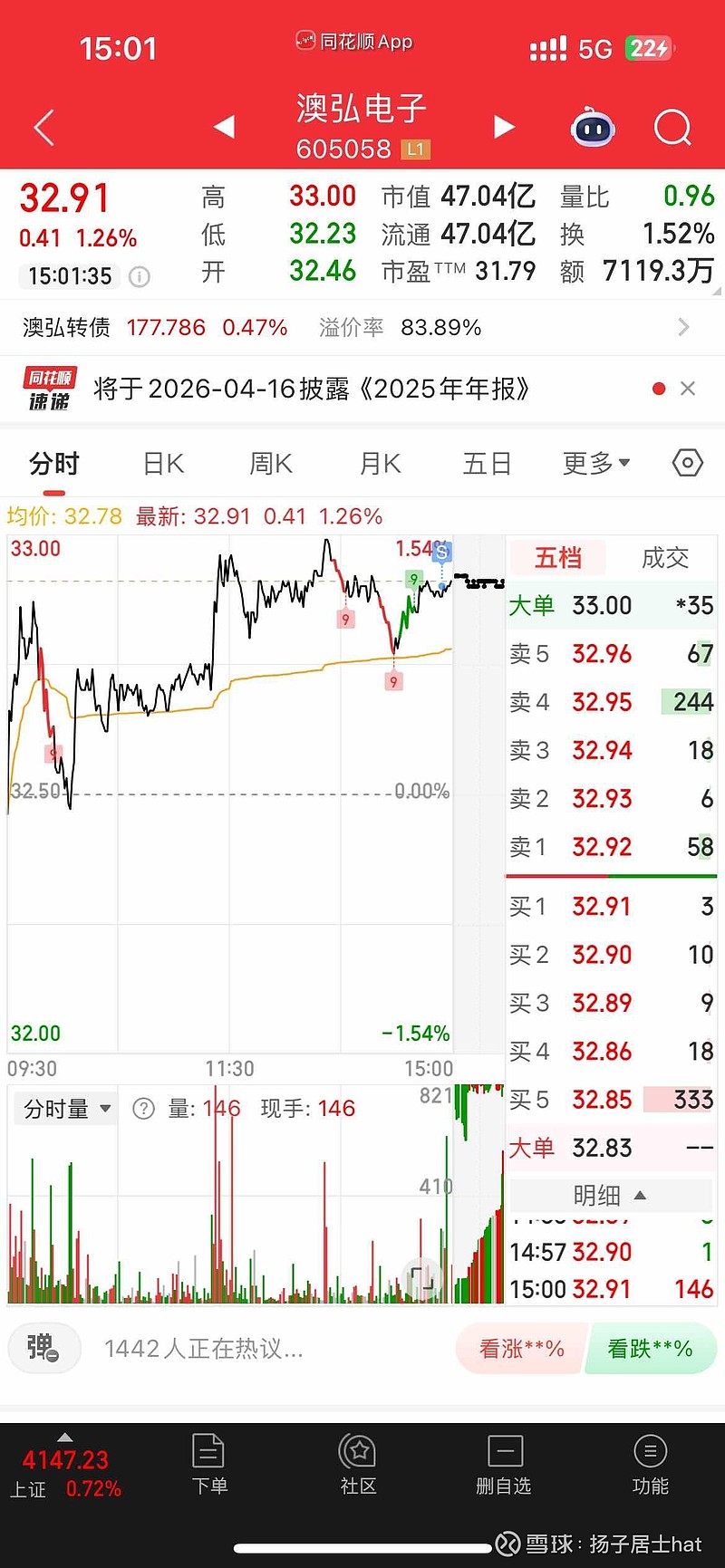Tap the 看跌 bearish vote button
Viewport: 725px width, 1568px height.
[x=652, y=1349]
